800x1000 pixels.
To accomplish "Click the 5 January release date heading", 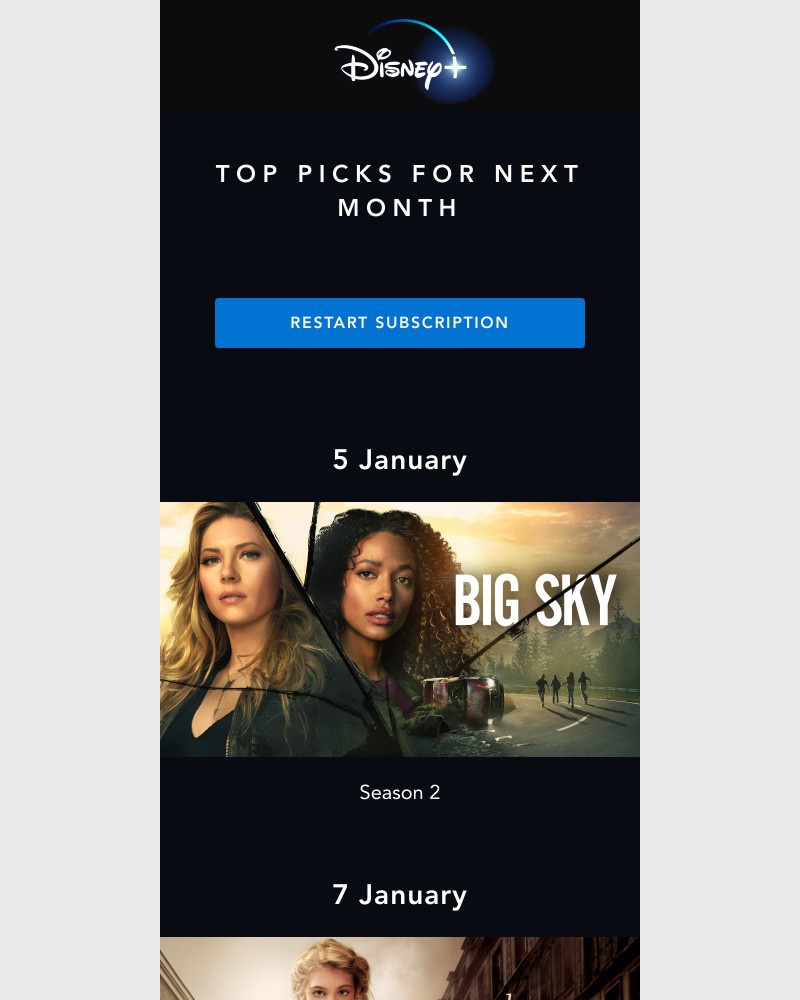I will pos(400,460).
